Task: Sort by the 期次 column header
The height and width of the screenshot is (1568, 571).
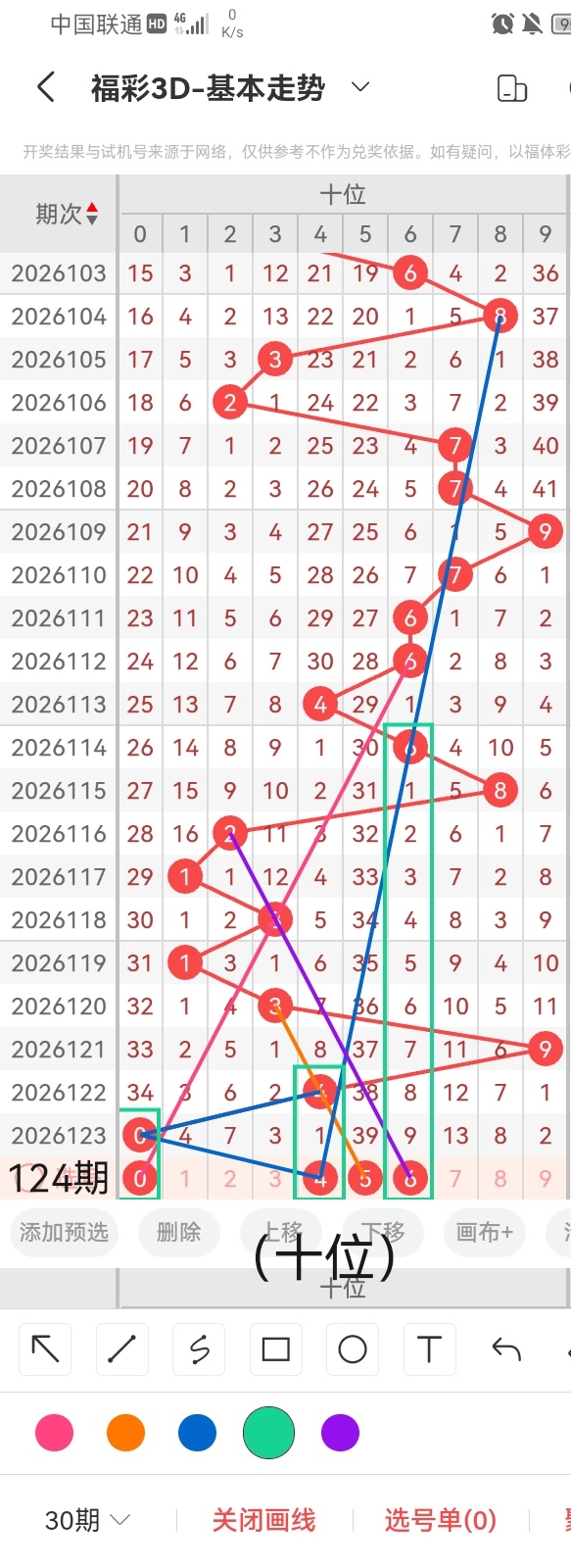Action: tap(67, 214)
